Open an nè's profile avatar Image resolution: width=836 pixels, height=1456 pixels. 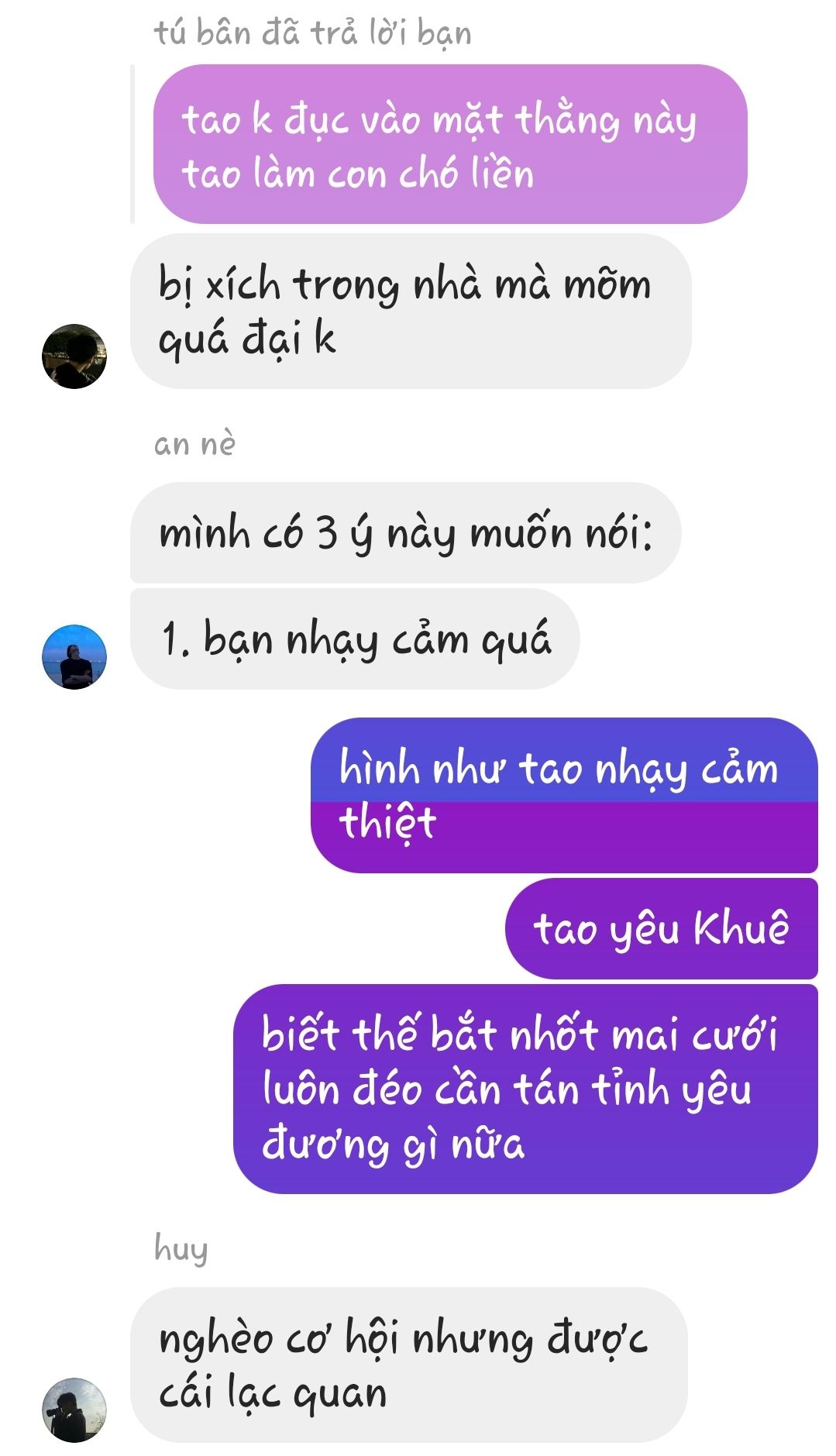(74, 657)
